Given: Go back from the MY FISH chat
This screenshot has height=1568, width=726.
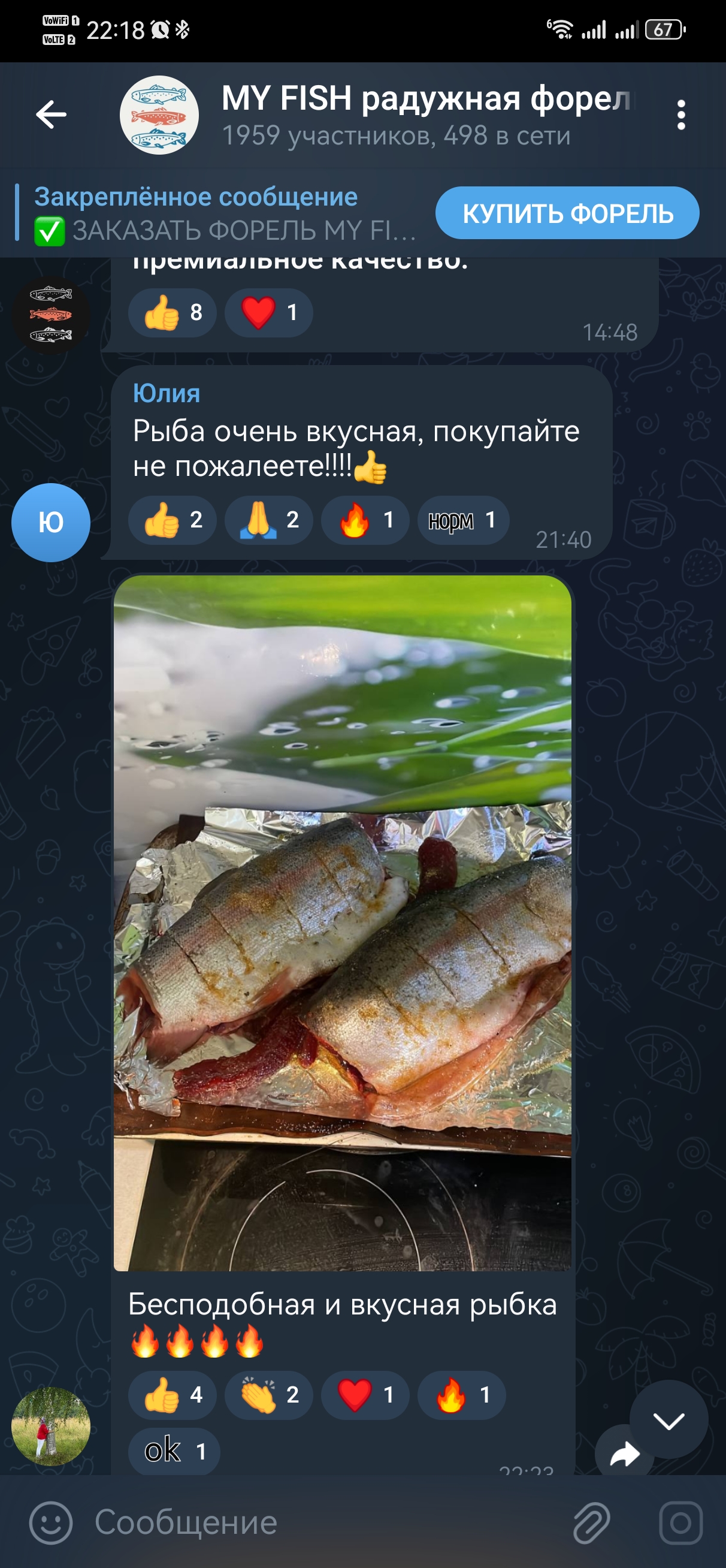Looking at the screenshot, I should [x=51, y=114].
